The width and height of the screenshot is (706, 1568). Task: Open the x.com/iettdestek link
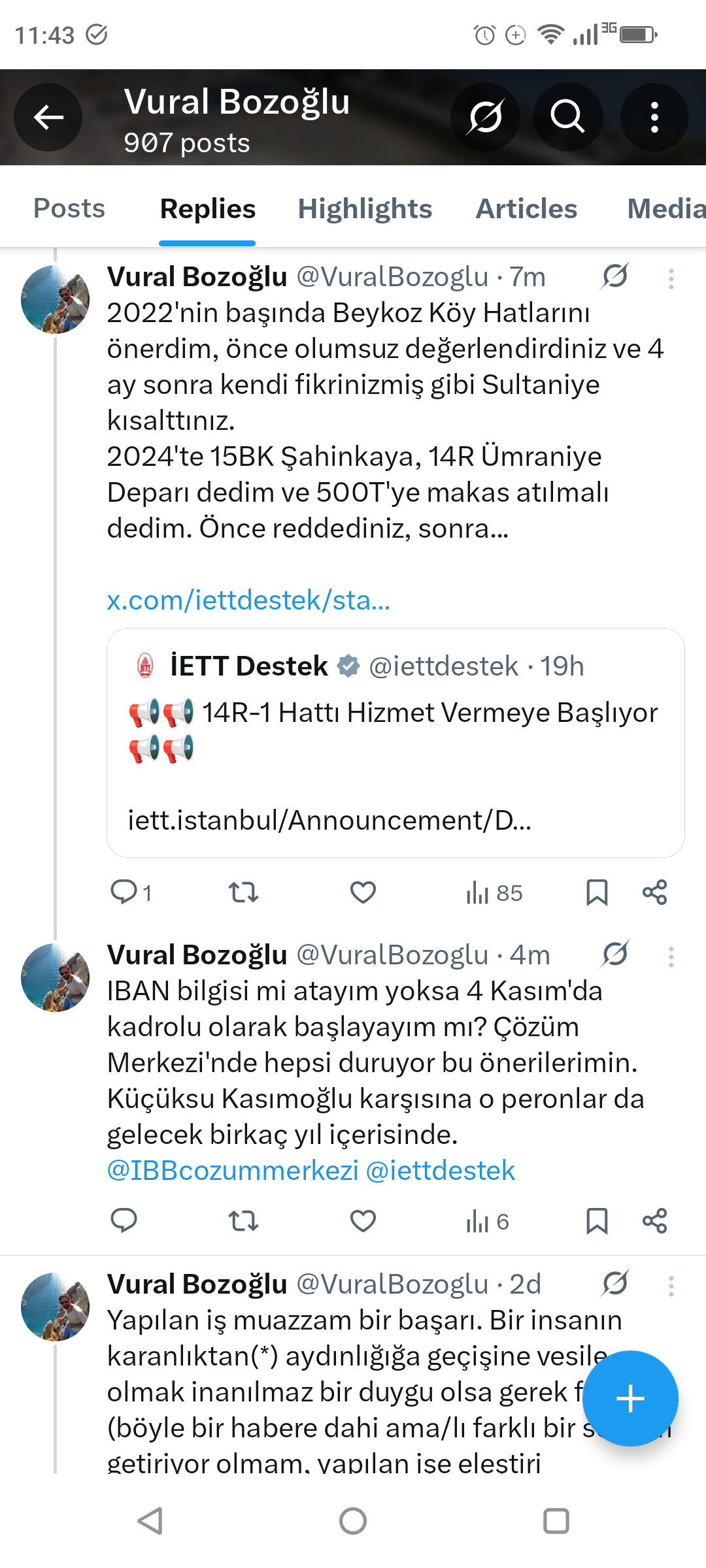(x=248, y=600)
